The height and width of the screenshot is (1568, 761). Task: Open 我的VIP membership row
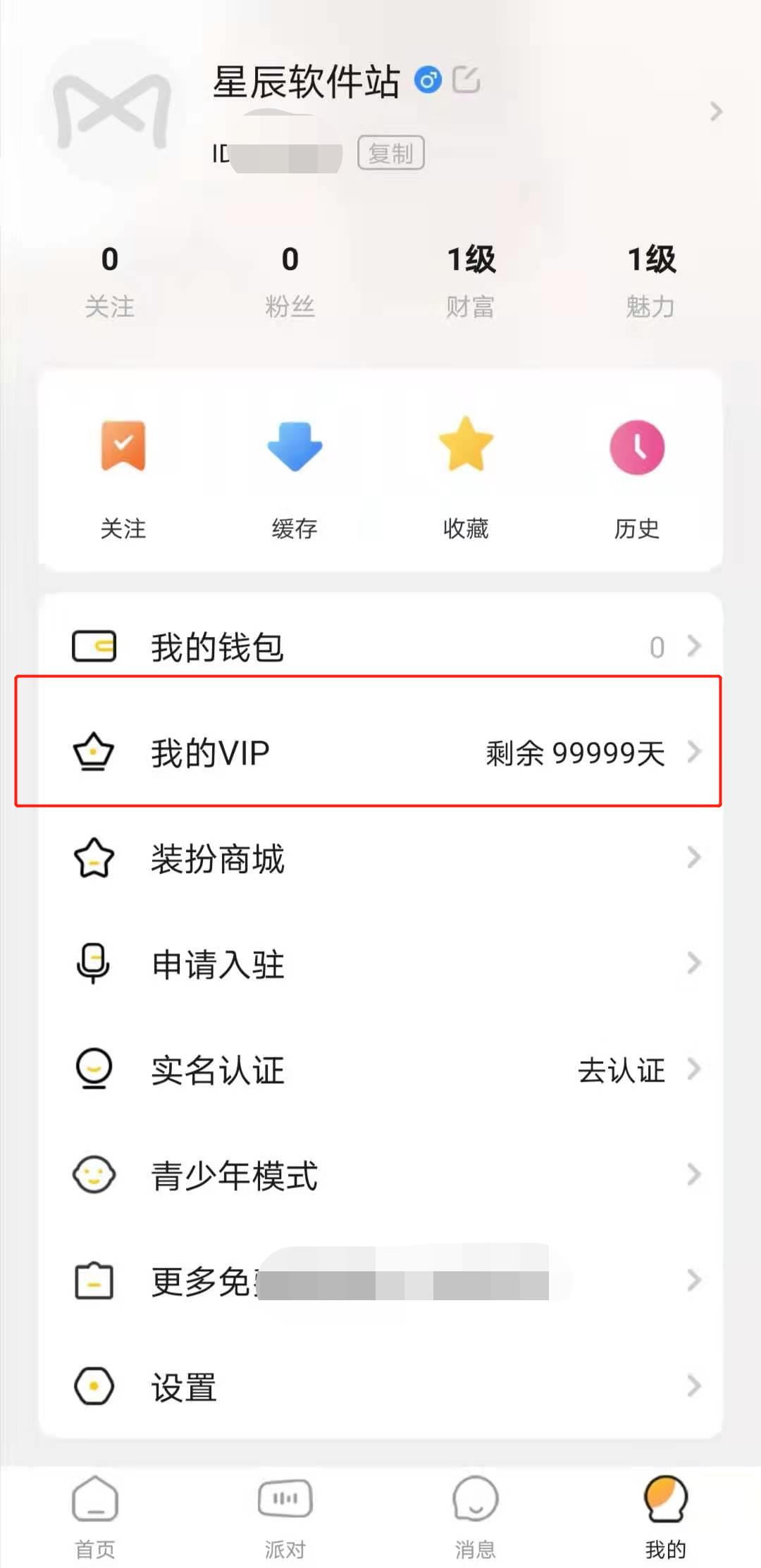[380, 752]
